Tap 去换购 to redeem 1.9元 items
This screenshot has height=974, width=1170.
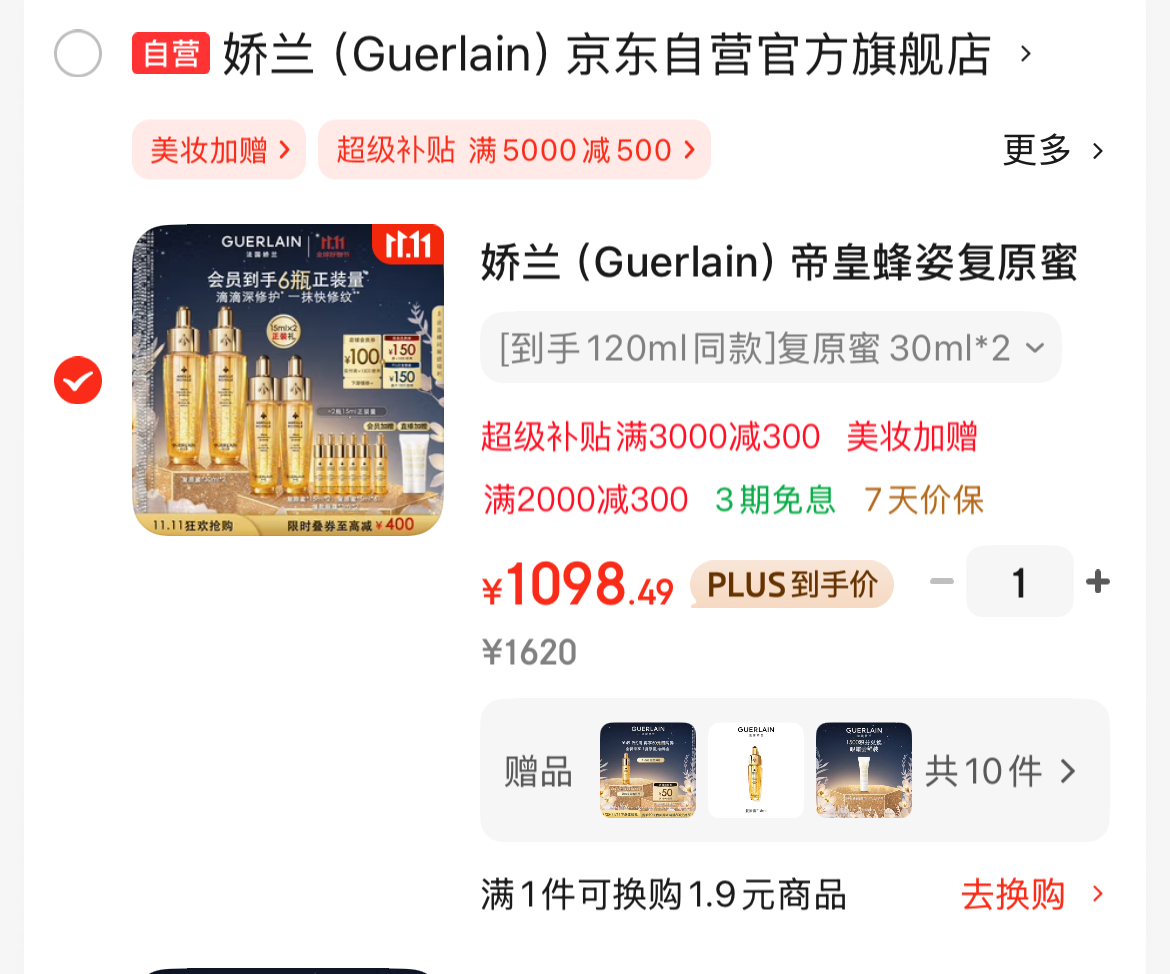pyautogui.click(x=1032, y=894)
